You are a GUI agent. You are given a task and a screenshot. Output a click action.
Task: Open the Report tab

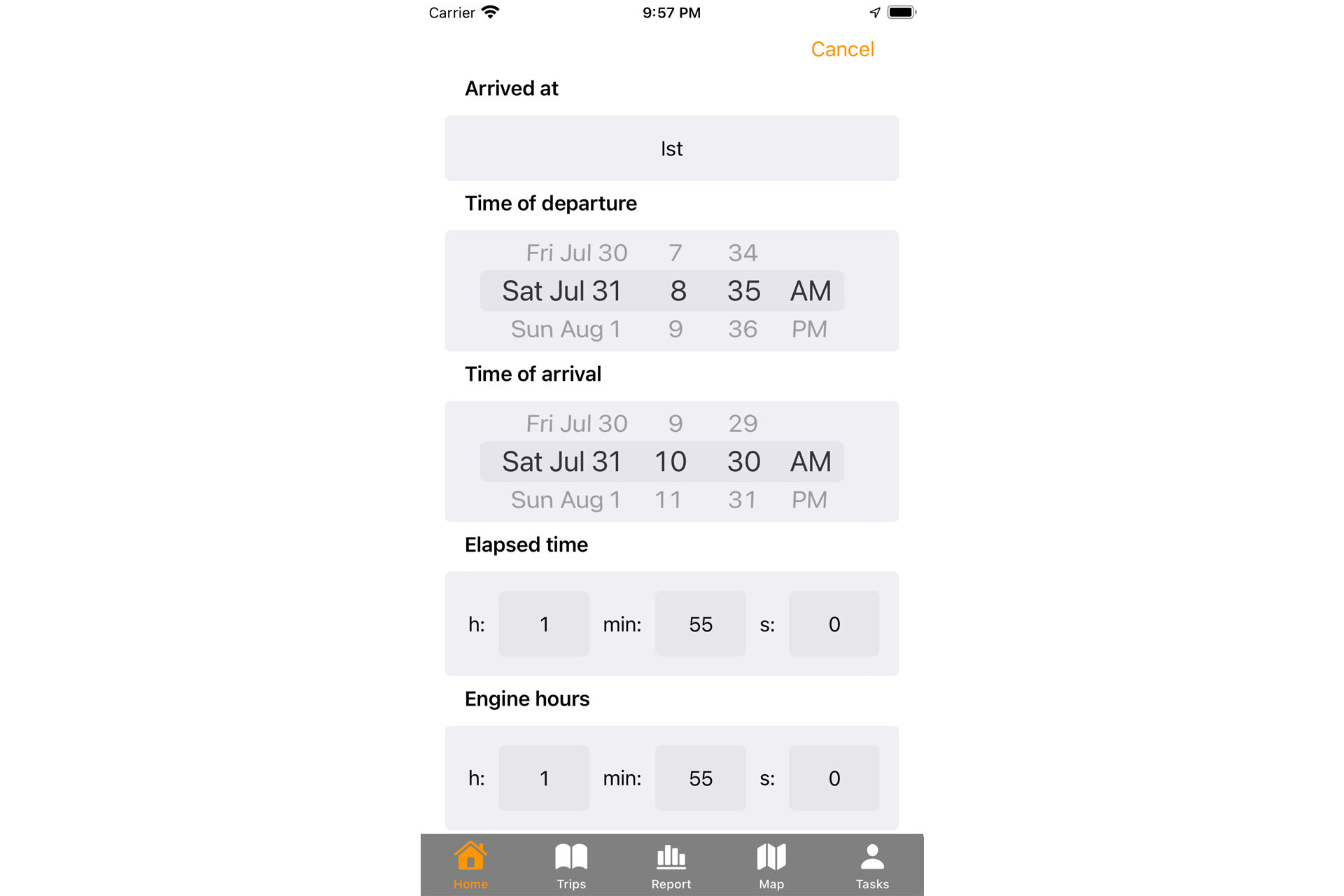[x=671, y=865]
